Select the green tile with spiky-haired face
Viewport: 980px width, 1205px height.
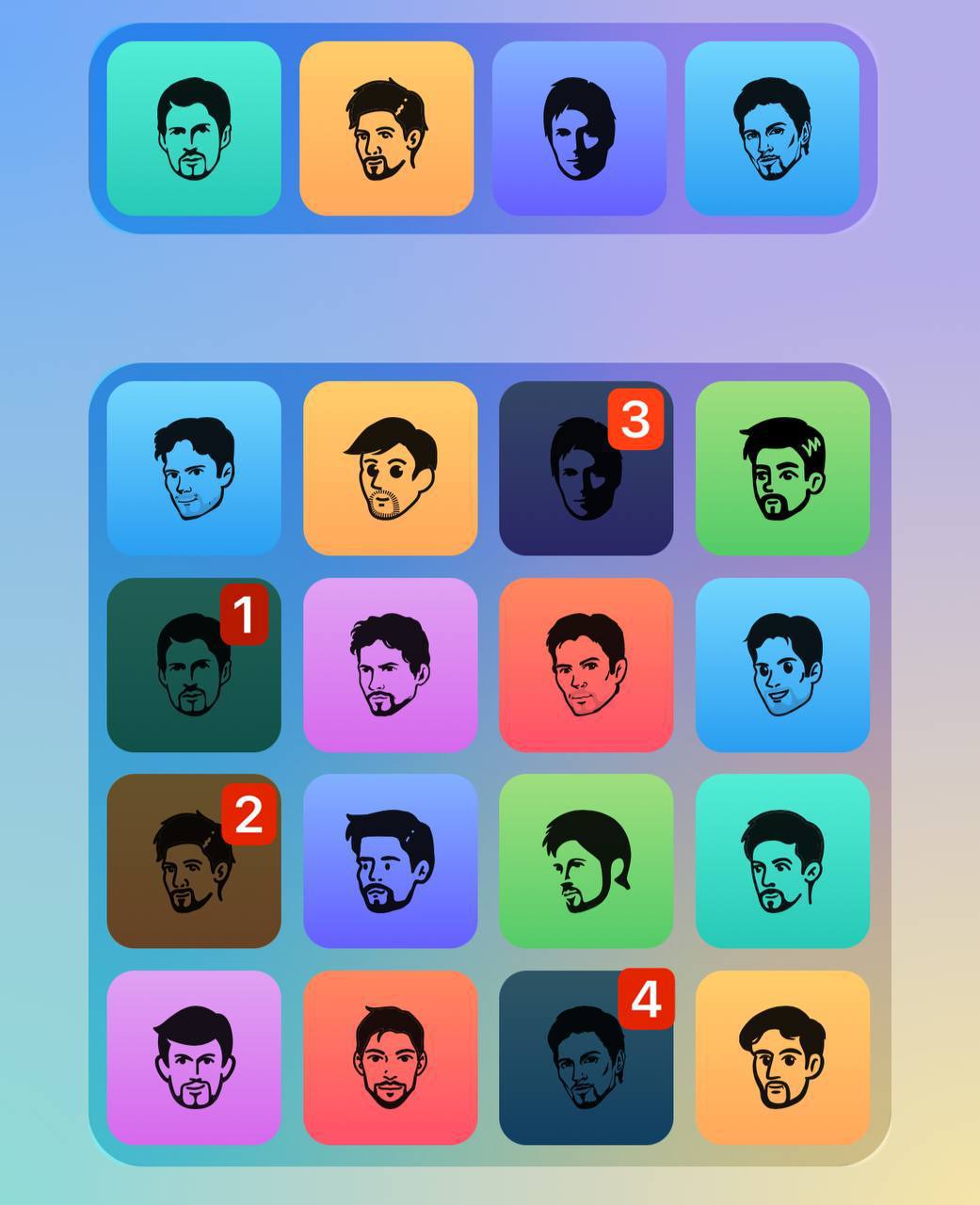tap(782, 468)
